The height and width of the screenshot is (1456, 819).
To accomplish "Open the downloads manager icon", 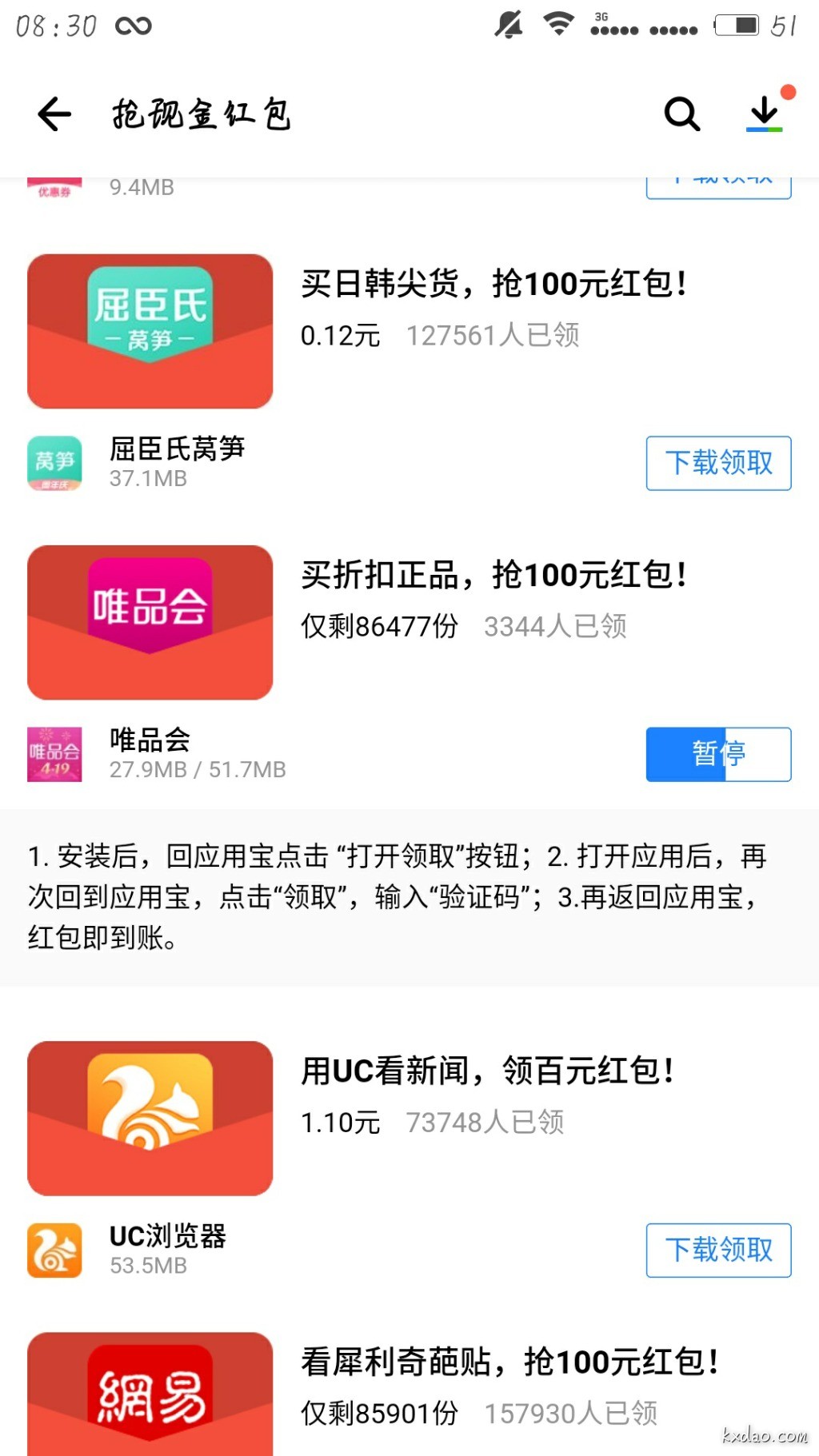I will (x=765, y=114).
